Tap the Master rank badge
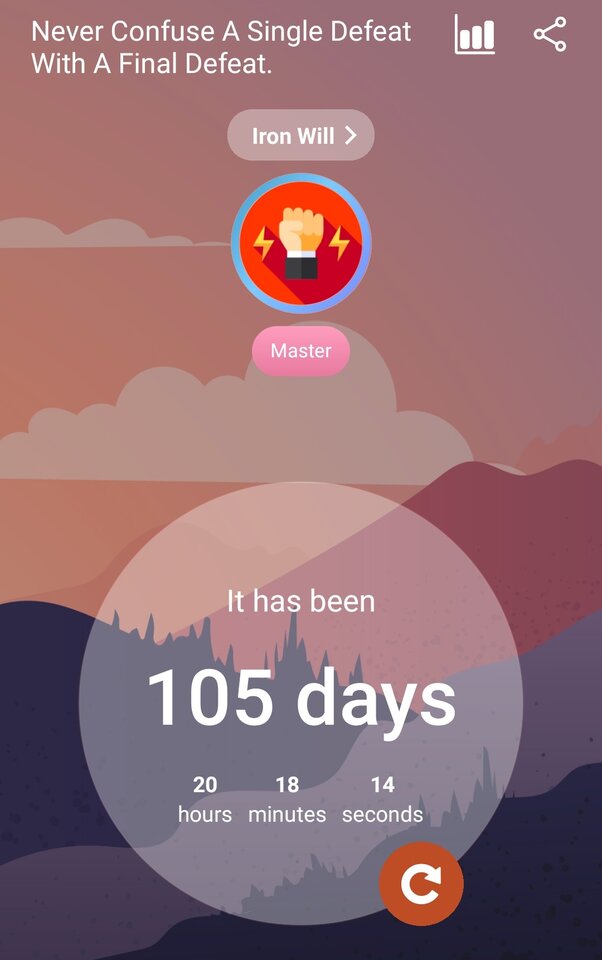 click(301, 352)
